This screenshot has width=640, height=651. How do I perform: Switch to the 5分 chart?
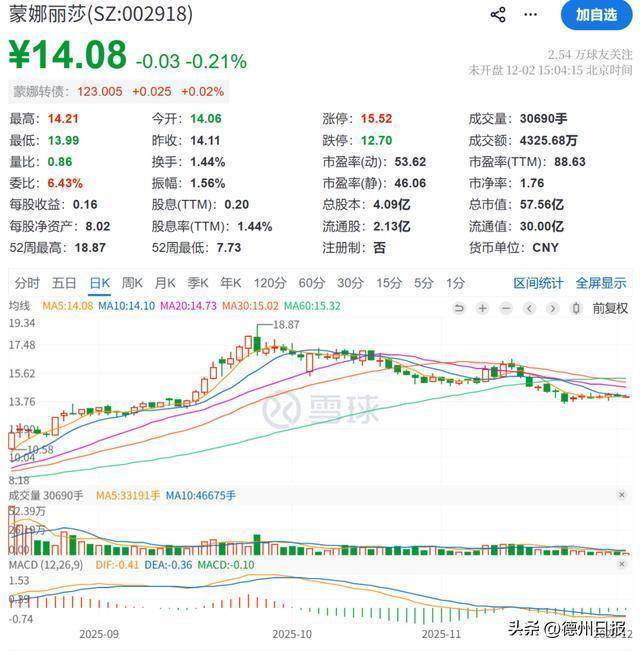click(424, 283)
